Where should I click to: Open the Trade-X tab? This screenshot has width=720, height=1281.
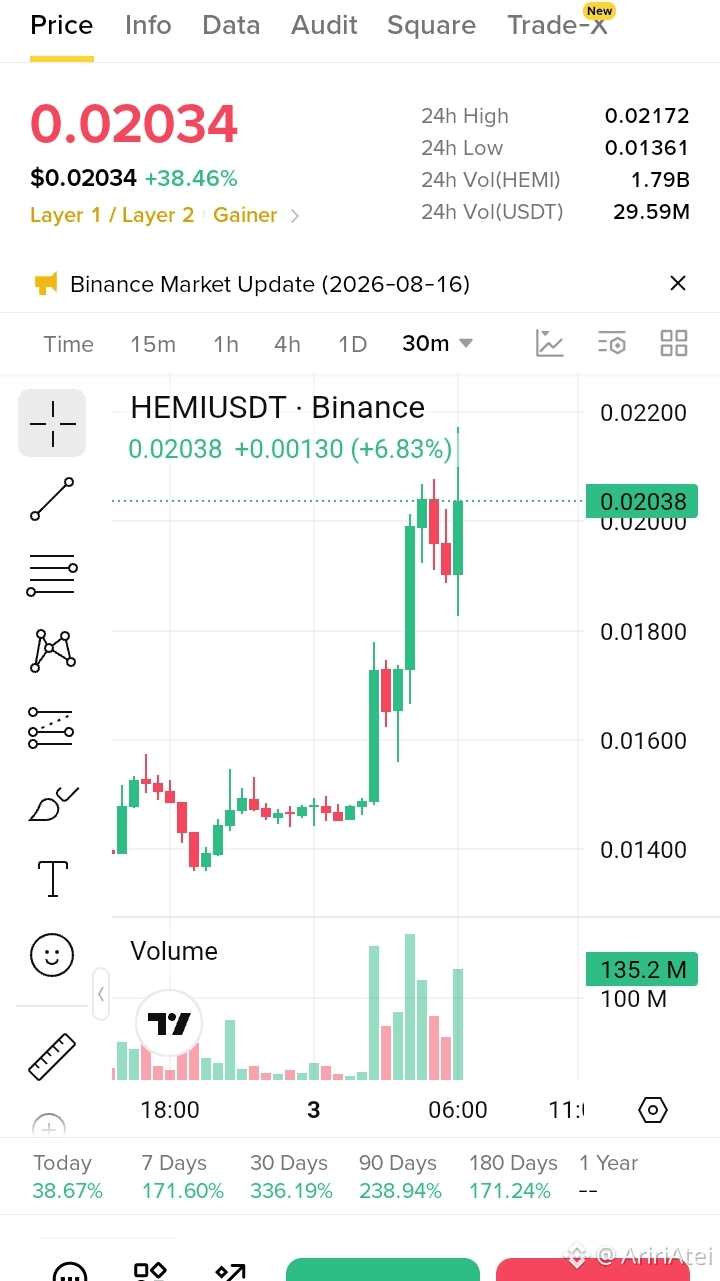click(557, 25)
